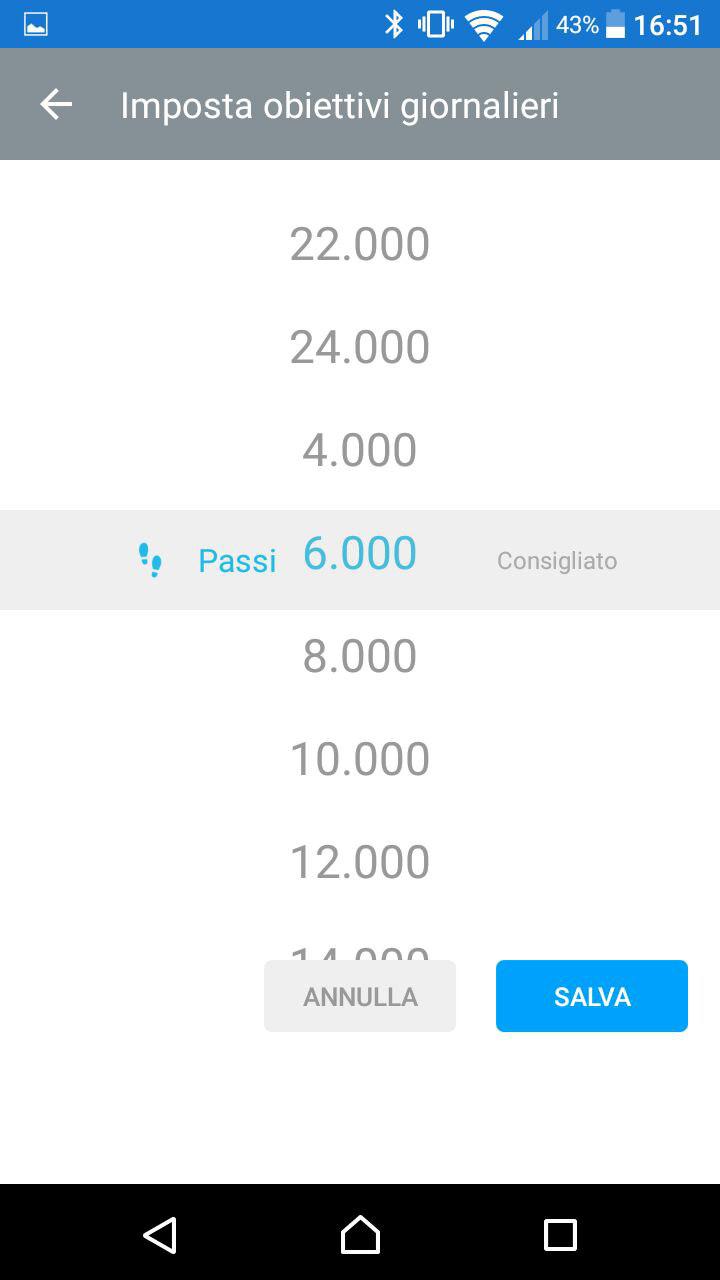Go back using the top-left arrow
Screen dimensions: 720x1280
(x=56, y=104)
